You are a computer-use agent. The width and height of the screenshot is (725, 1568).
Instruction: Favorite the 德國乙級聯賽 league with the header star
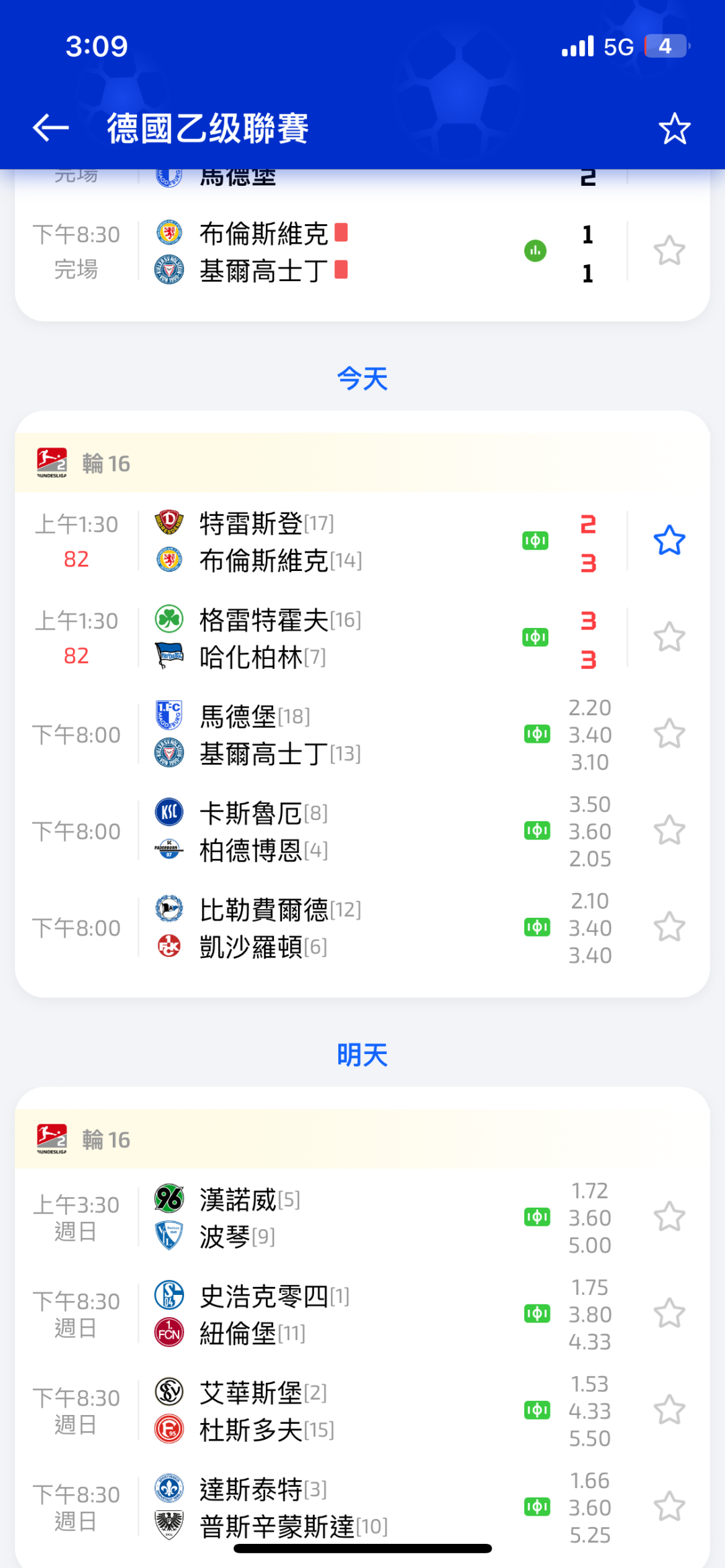[674, 128]
